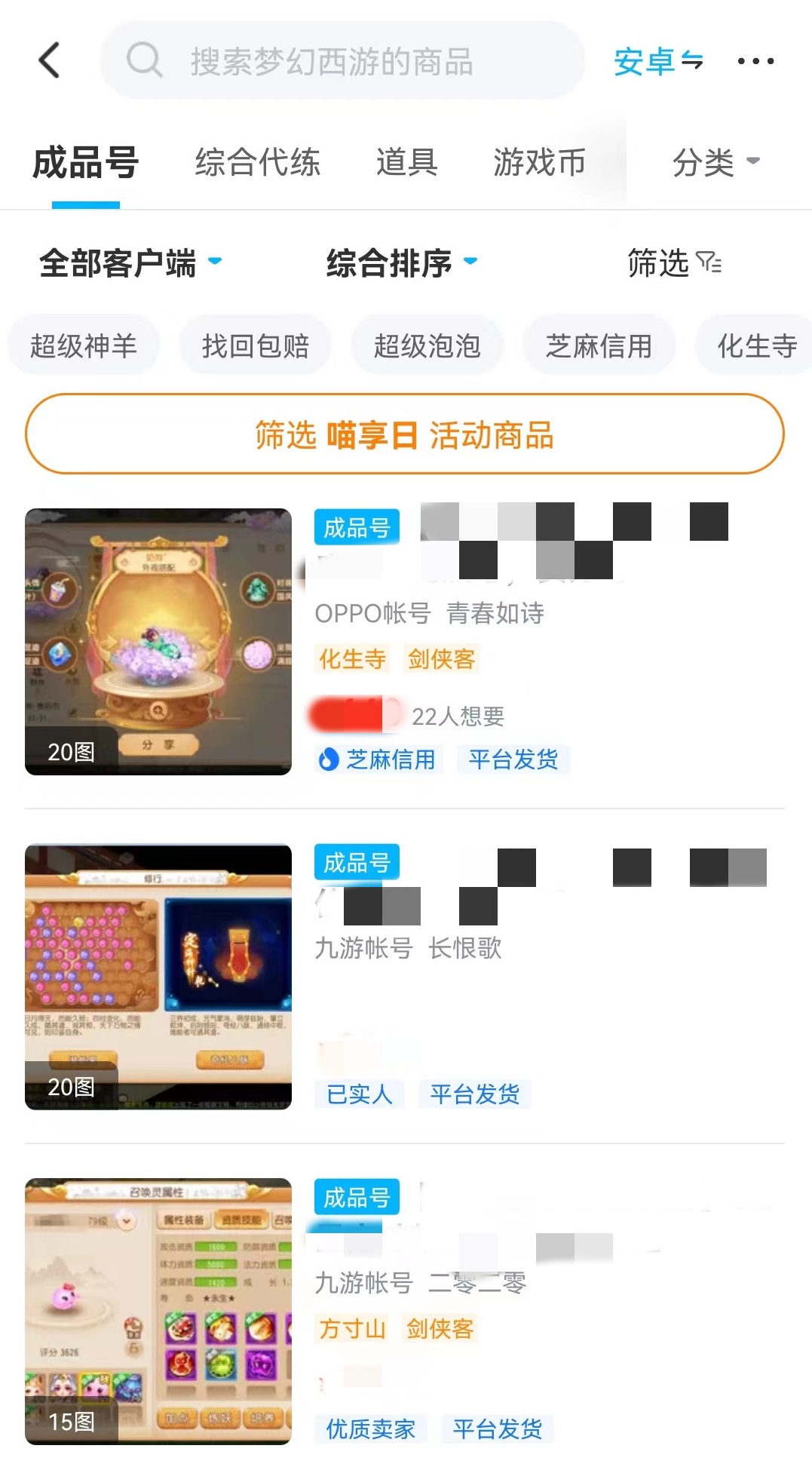
Task: Filter 喵享日 activity products
Action: [405, 434]
